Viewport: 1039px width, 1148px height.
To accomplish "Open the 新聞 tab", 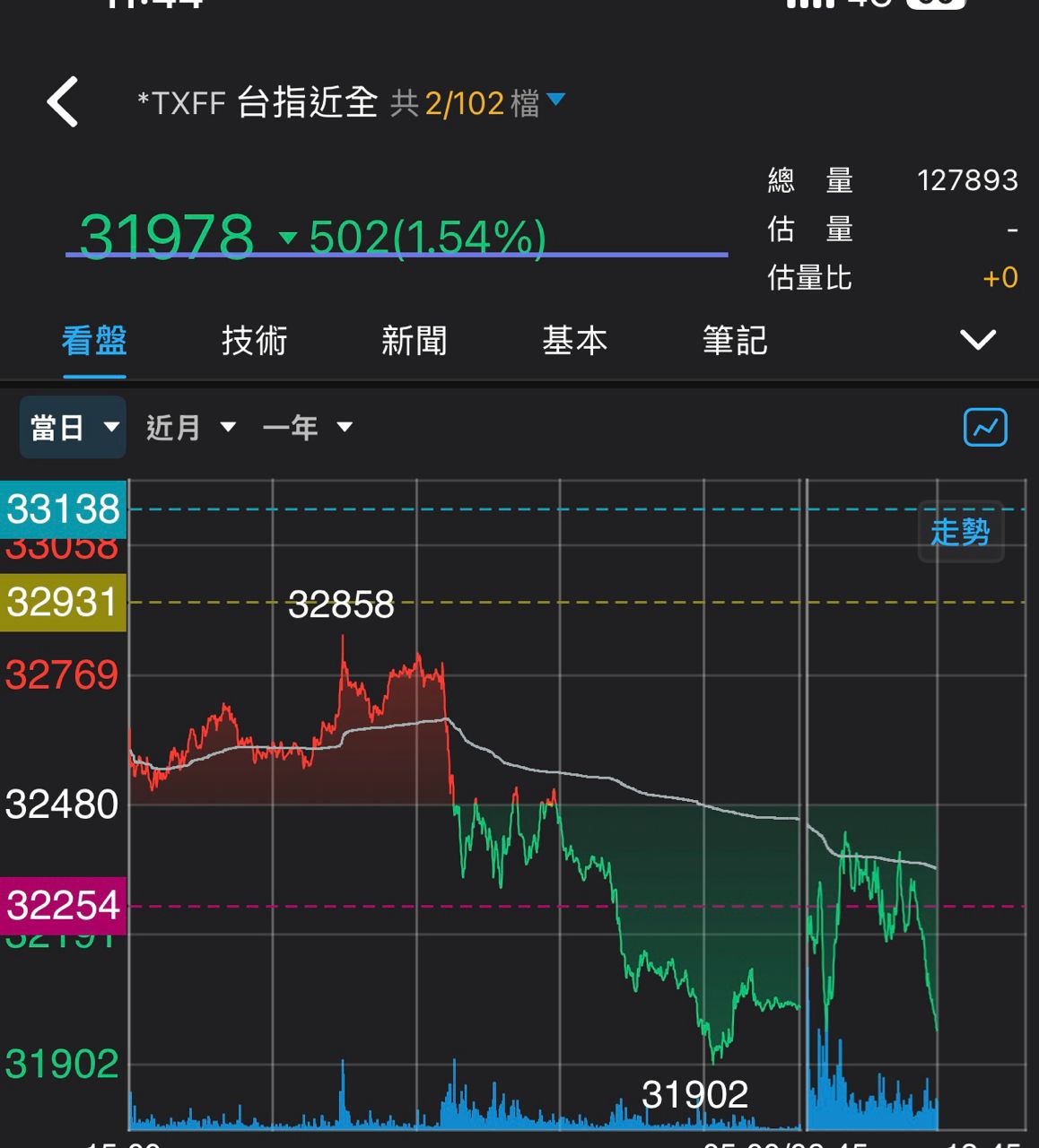I will click(x=414, y=341).
